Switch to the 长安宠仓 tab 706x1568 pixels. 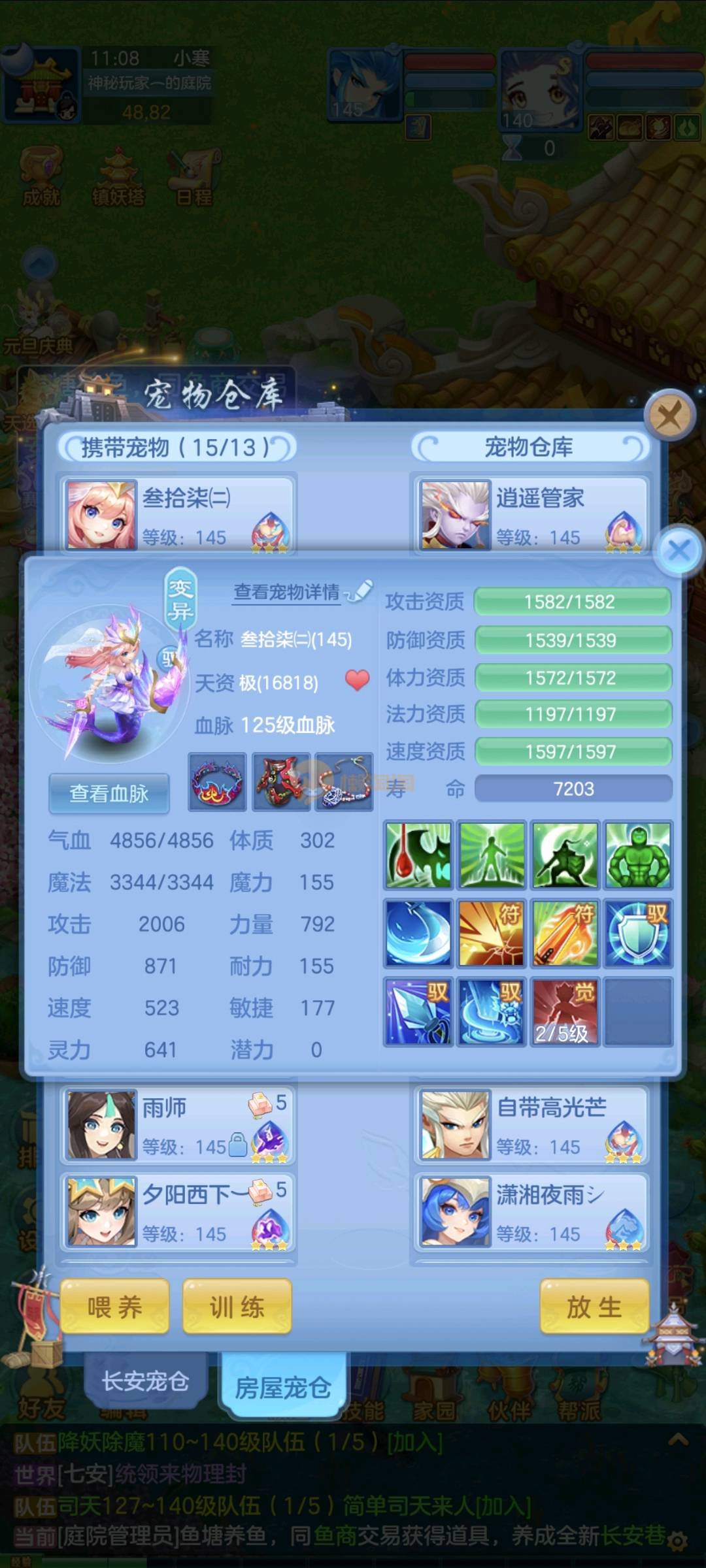(x=145, y=1380)
